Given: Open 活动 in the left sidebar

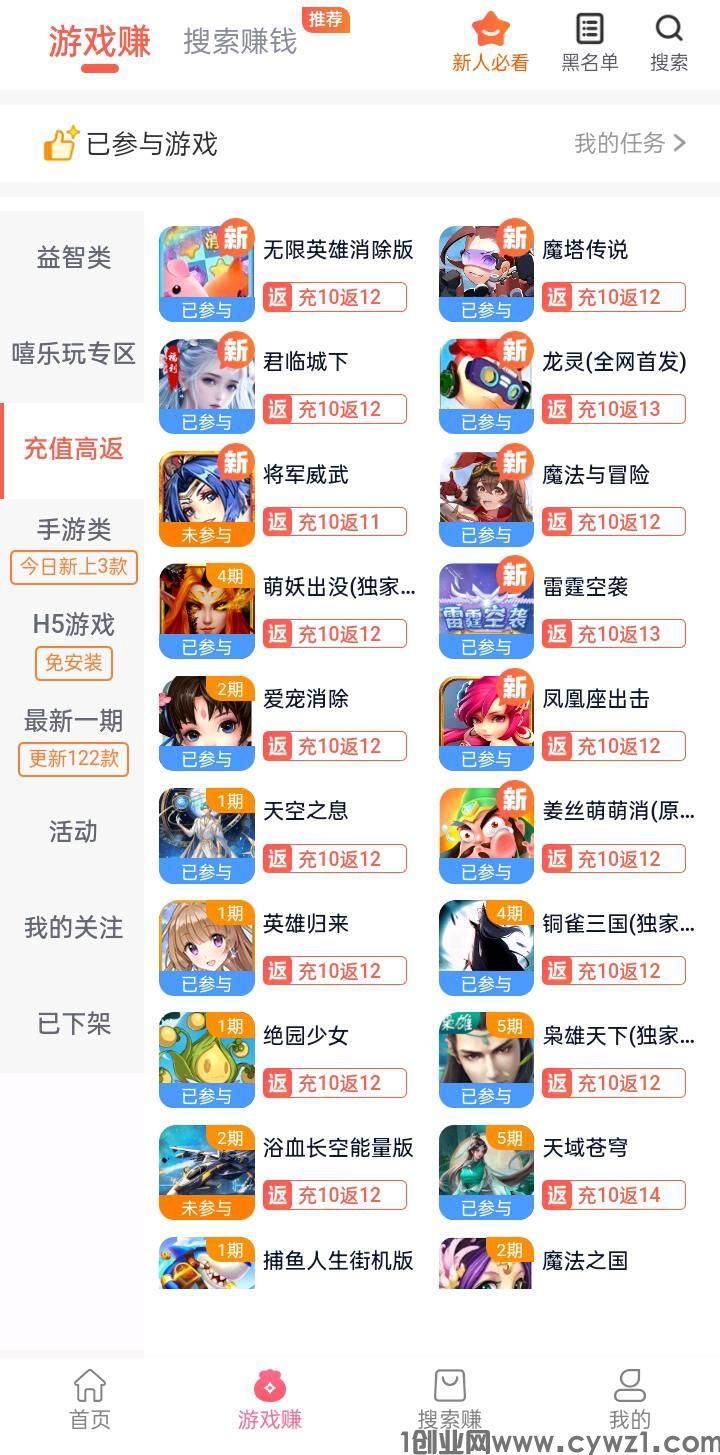Looking at the screenshot, I should 73,832.
